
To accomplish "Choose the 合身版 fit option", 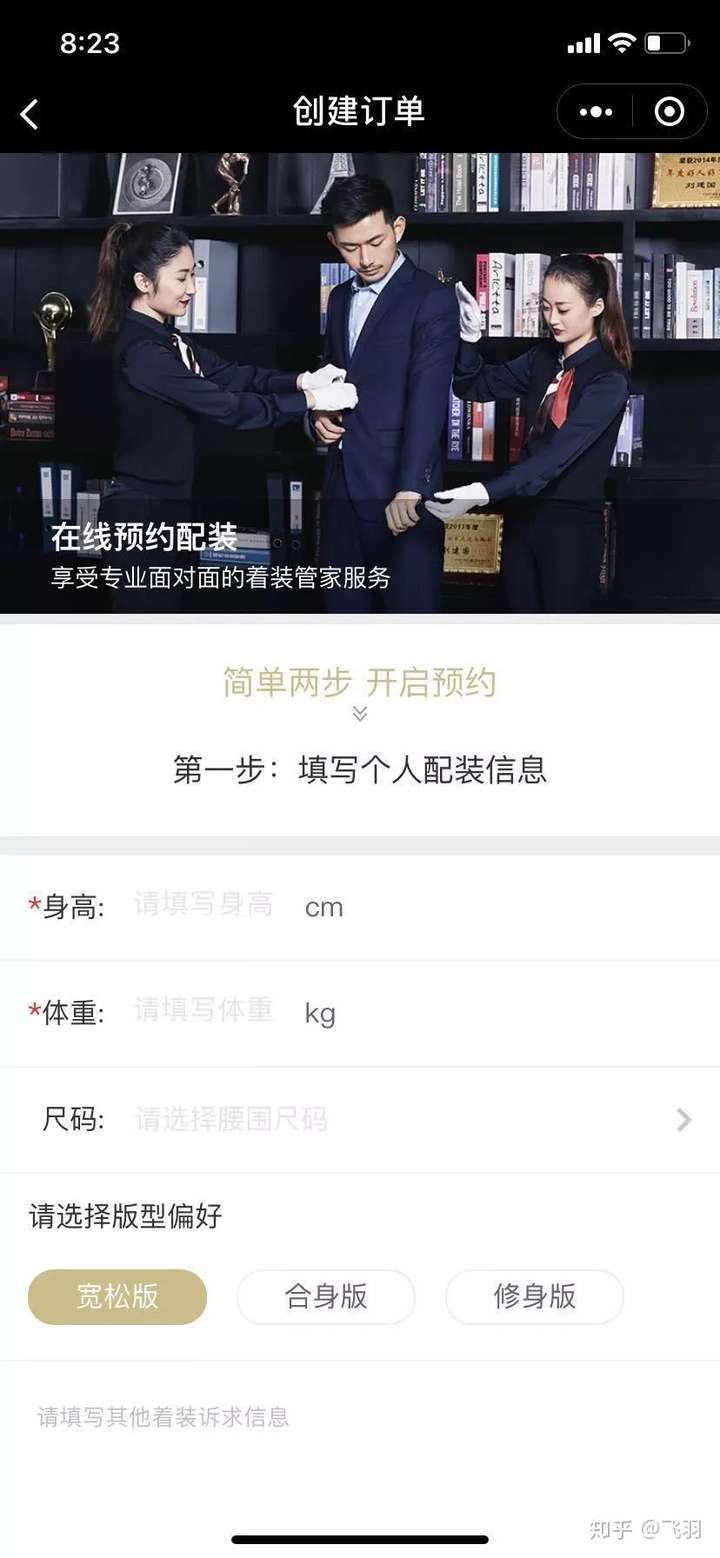I will coord(326,1297).
